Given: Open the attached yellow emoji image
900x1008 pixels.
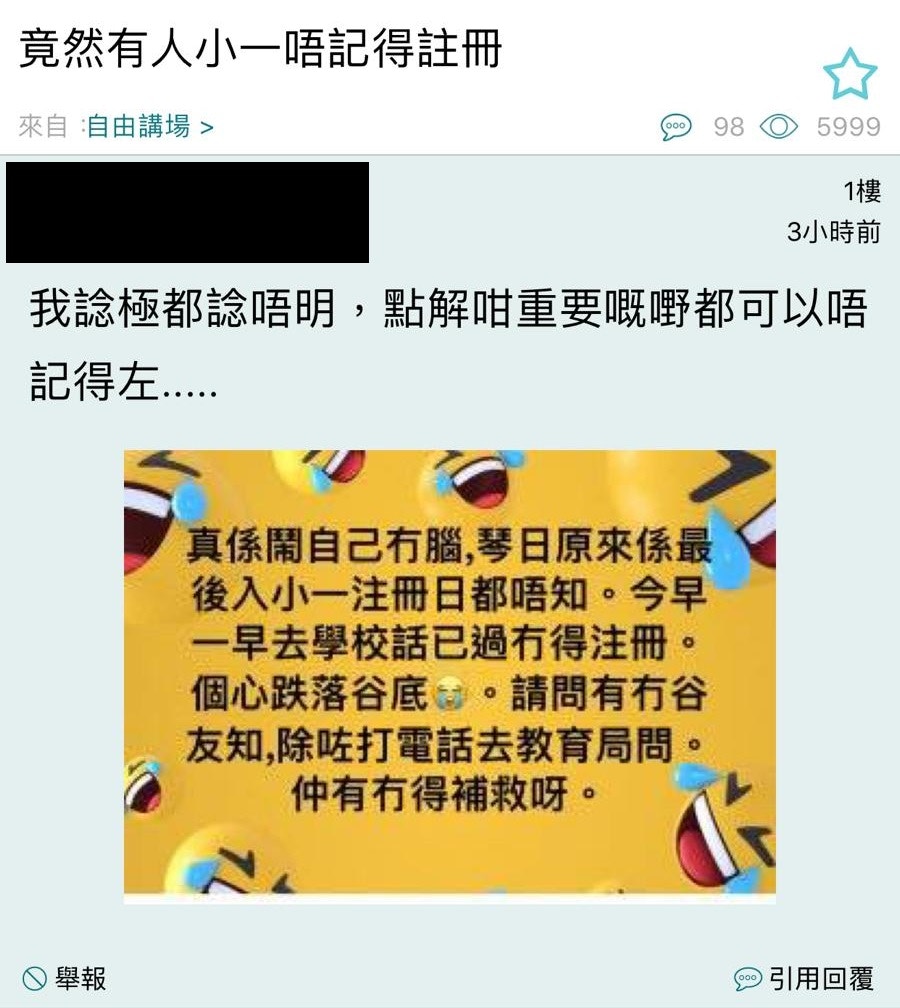Looking at the screenshot, I should tap(449, 676).
